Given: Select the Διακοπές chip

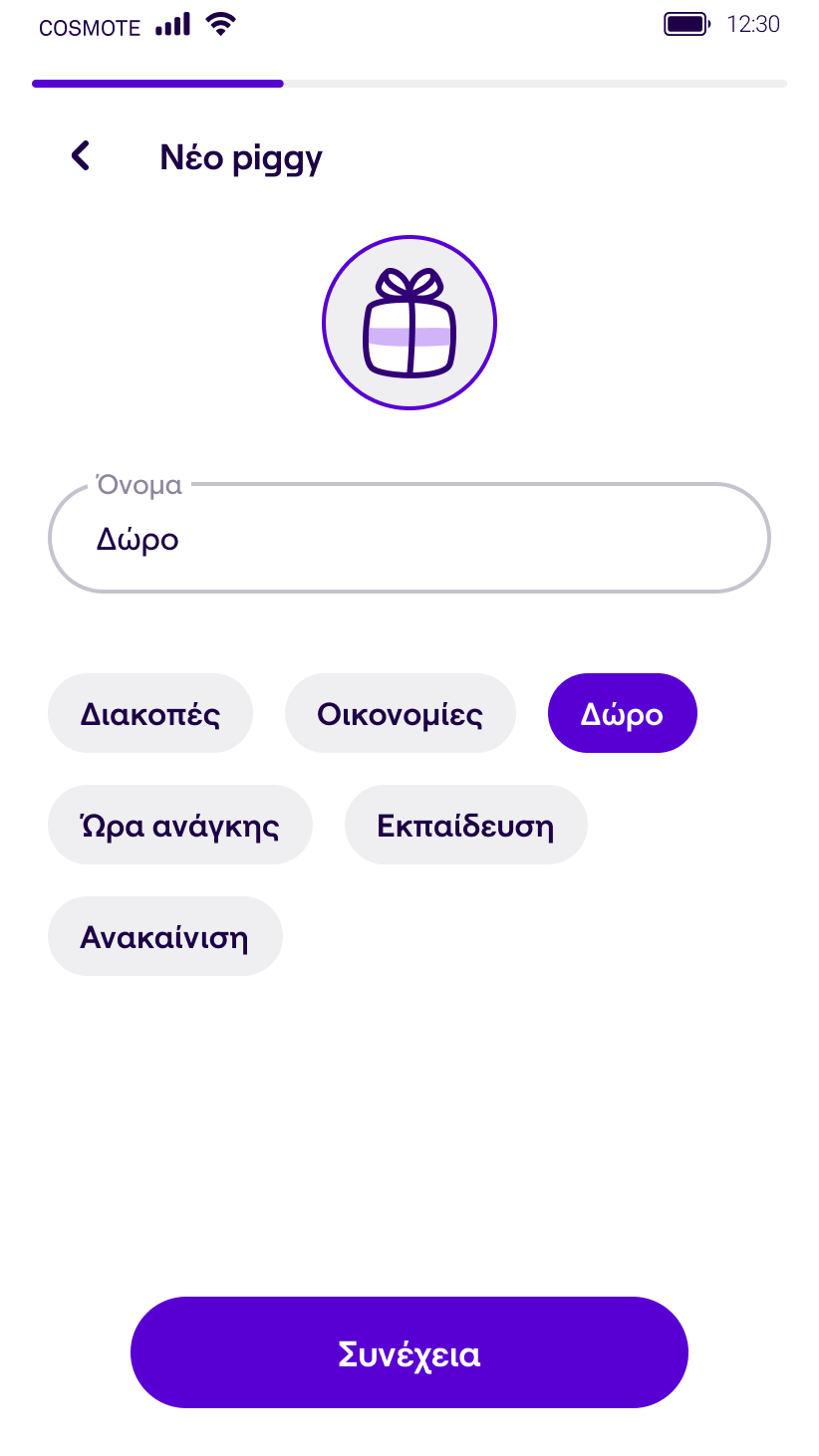Looking at the screenshot, I should click(150, 713).
